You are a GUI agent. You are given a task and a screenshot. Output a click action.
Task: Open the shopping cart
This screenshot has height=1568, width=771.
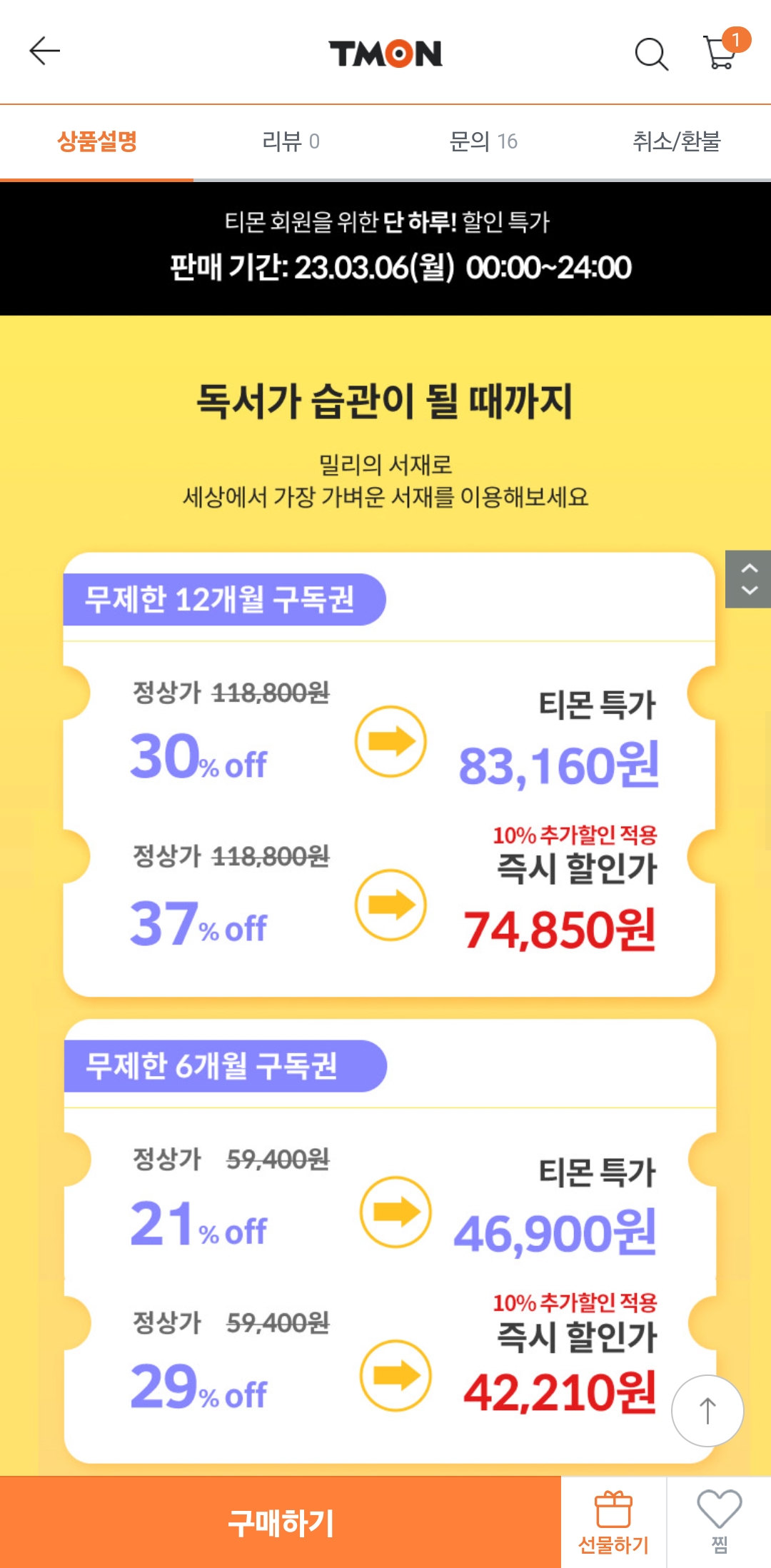coord(721,52)
